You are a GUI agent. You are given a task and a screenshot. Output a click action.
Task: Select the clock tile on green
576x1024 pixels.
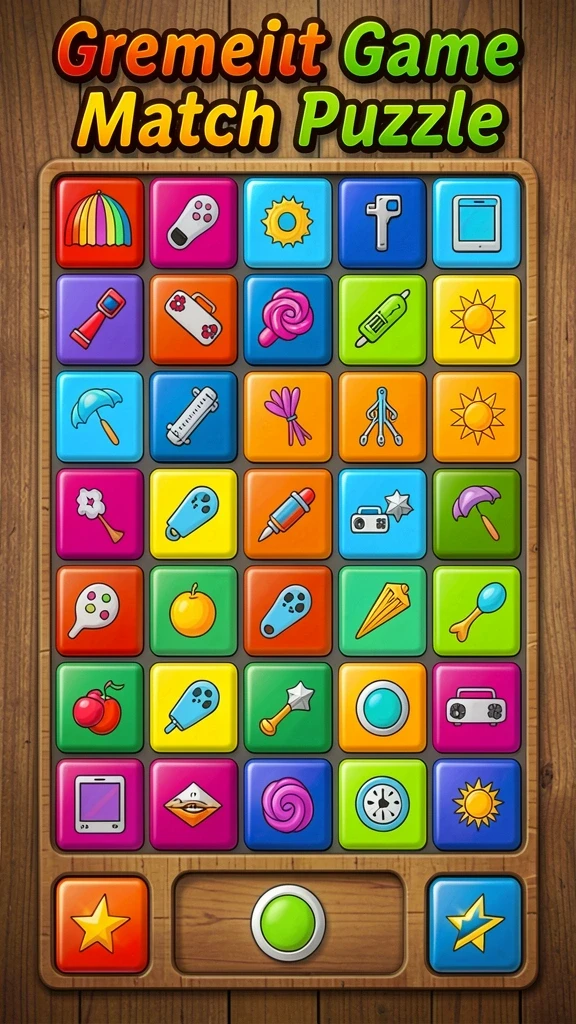pos(382,804)
